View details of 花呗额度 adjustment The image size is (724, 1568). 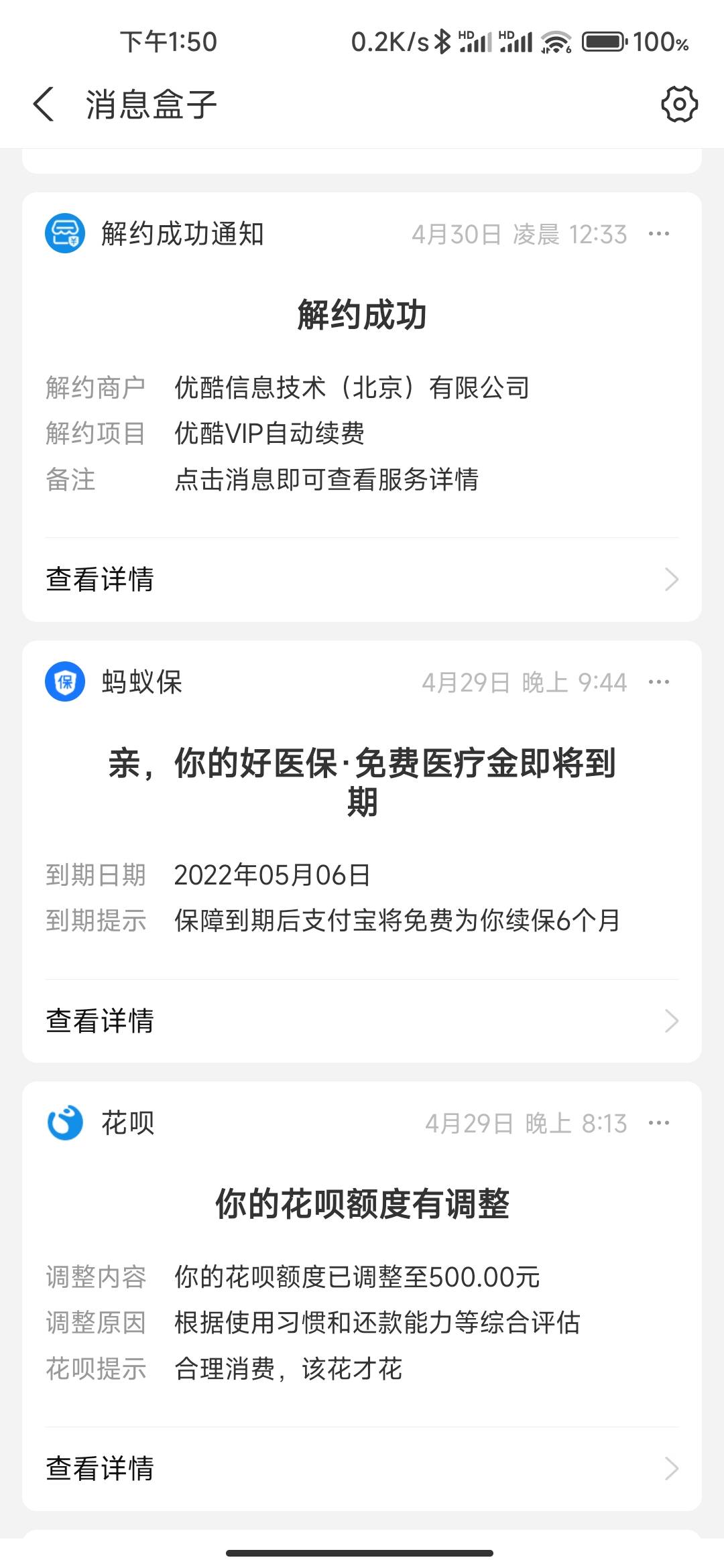[x=362, y=1469]
